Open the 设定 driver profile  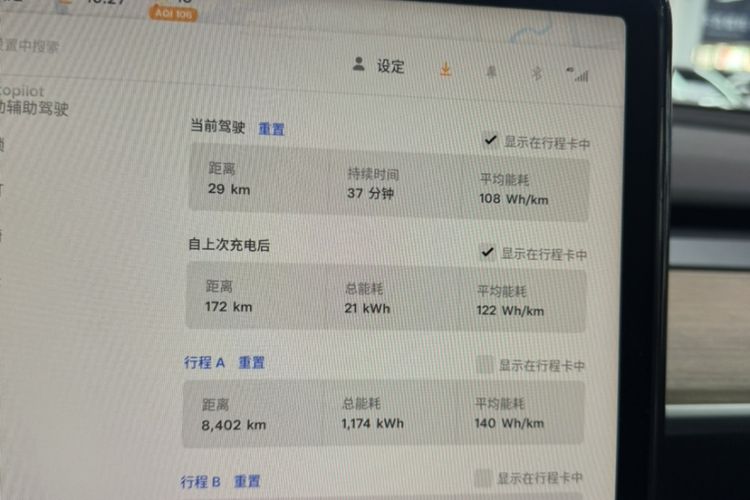379,67
